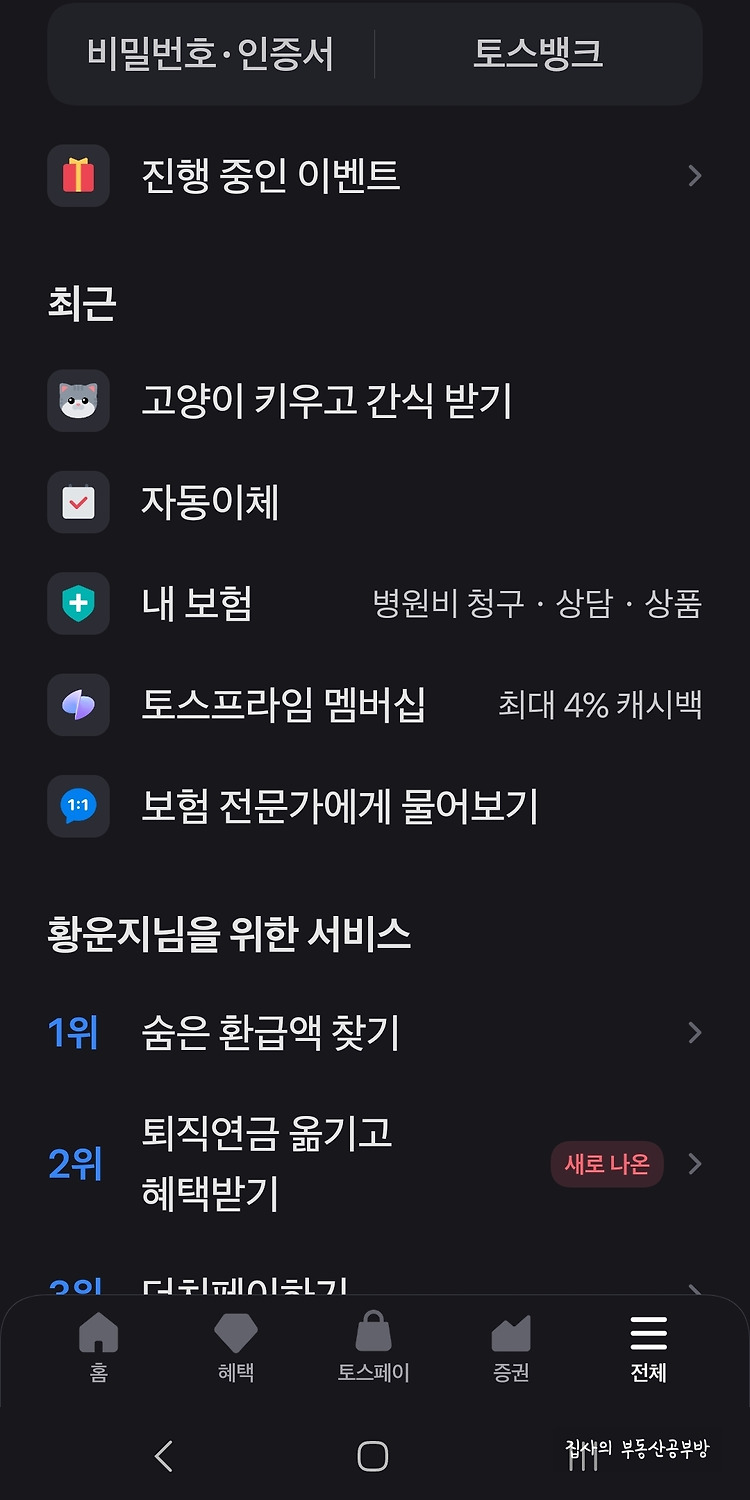Open 고양이 키우고 간식 받기
This screenshot has height=1500, width=750.
pos(375,401)
